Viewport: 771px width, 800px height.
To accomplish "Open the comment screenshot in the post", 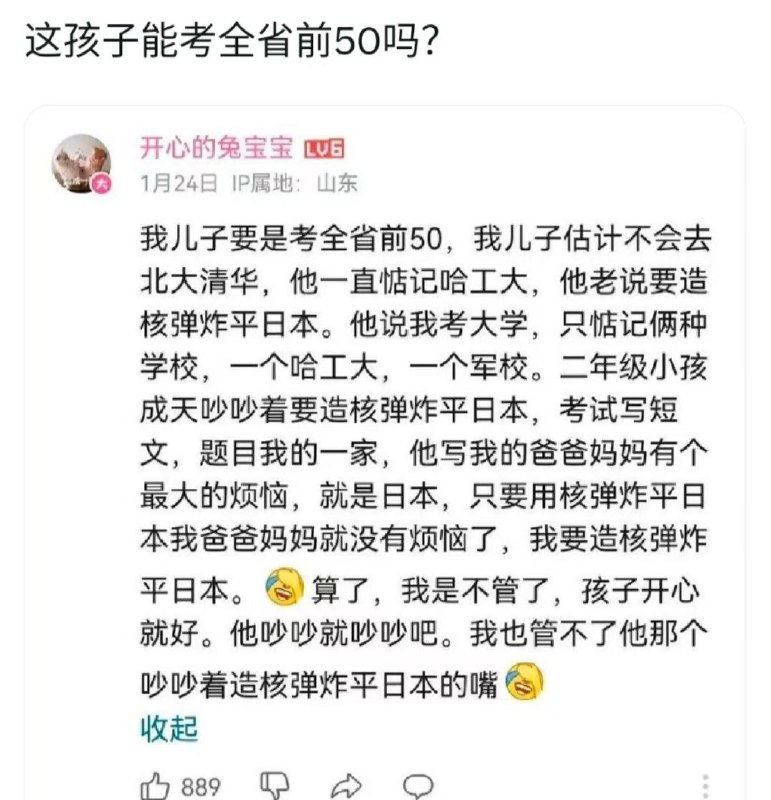I will point(385,450).
